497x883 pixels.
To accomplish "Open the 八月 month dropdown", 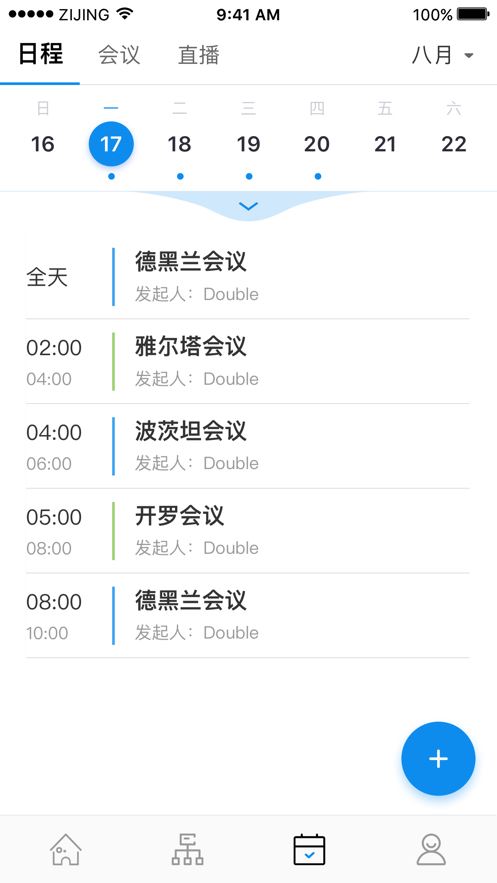I will (443, 55).
